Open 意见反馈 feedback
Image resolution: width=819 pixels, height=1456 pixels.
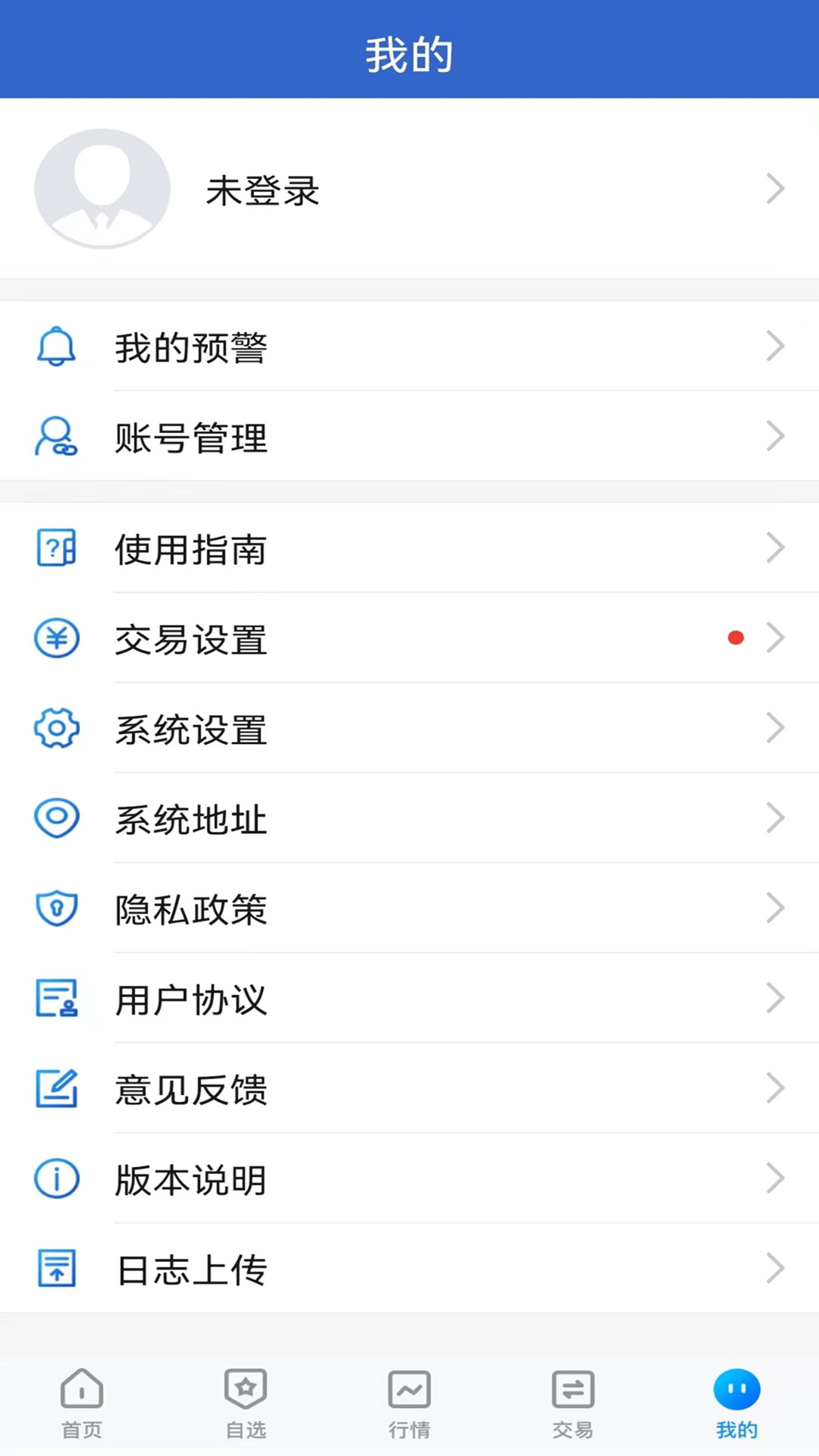click(409, 1089)
